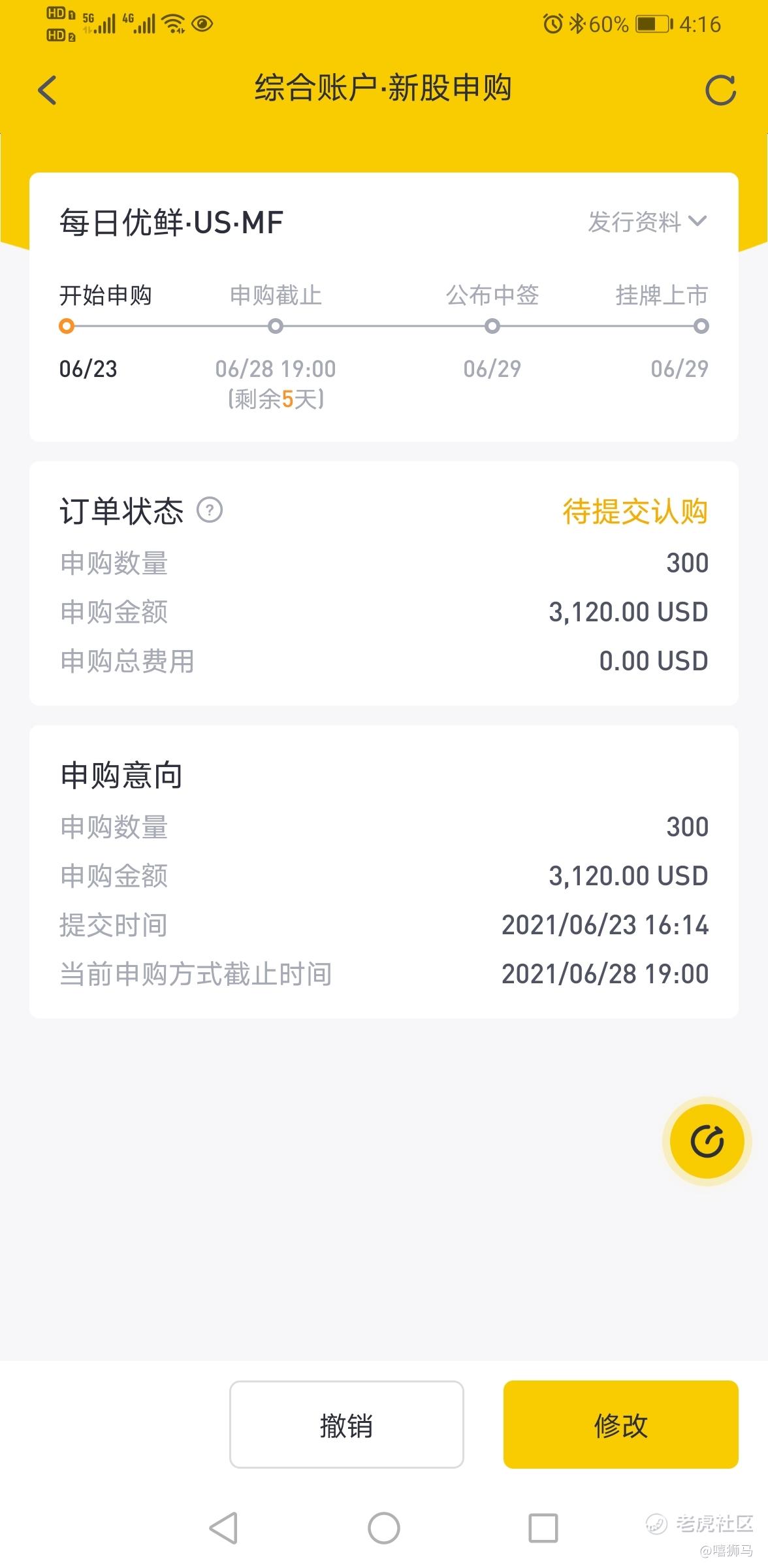
Task: Tap the yellow floating share button
Action: (707, 1141)
